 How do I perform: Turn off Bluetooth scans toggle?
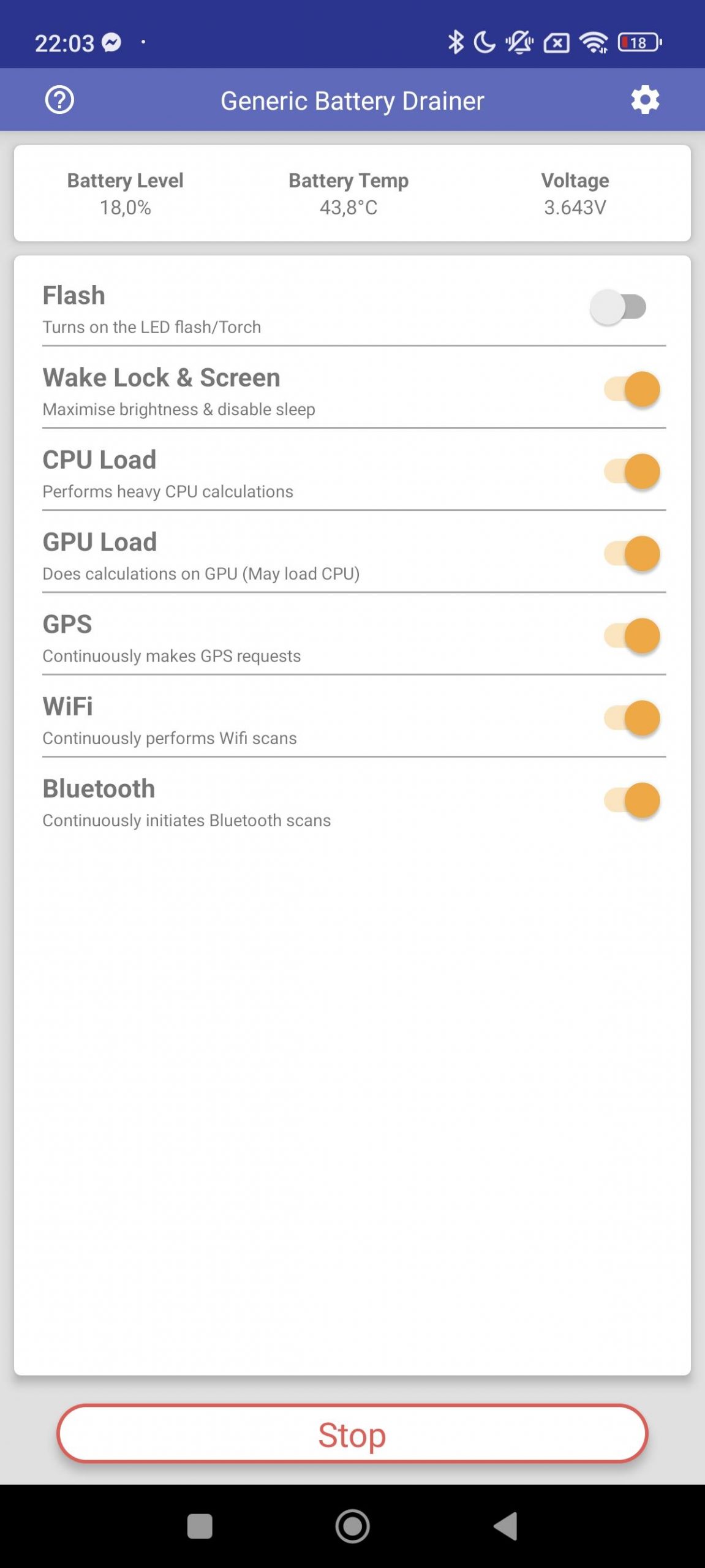tap(632, 800)
